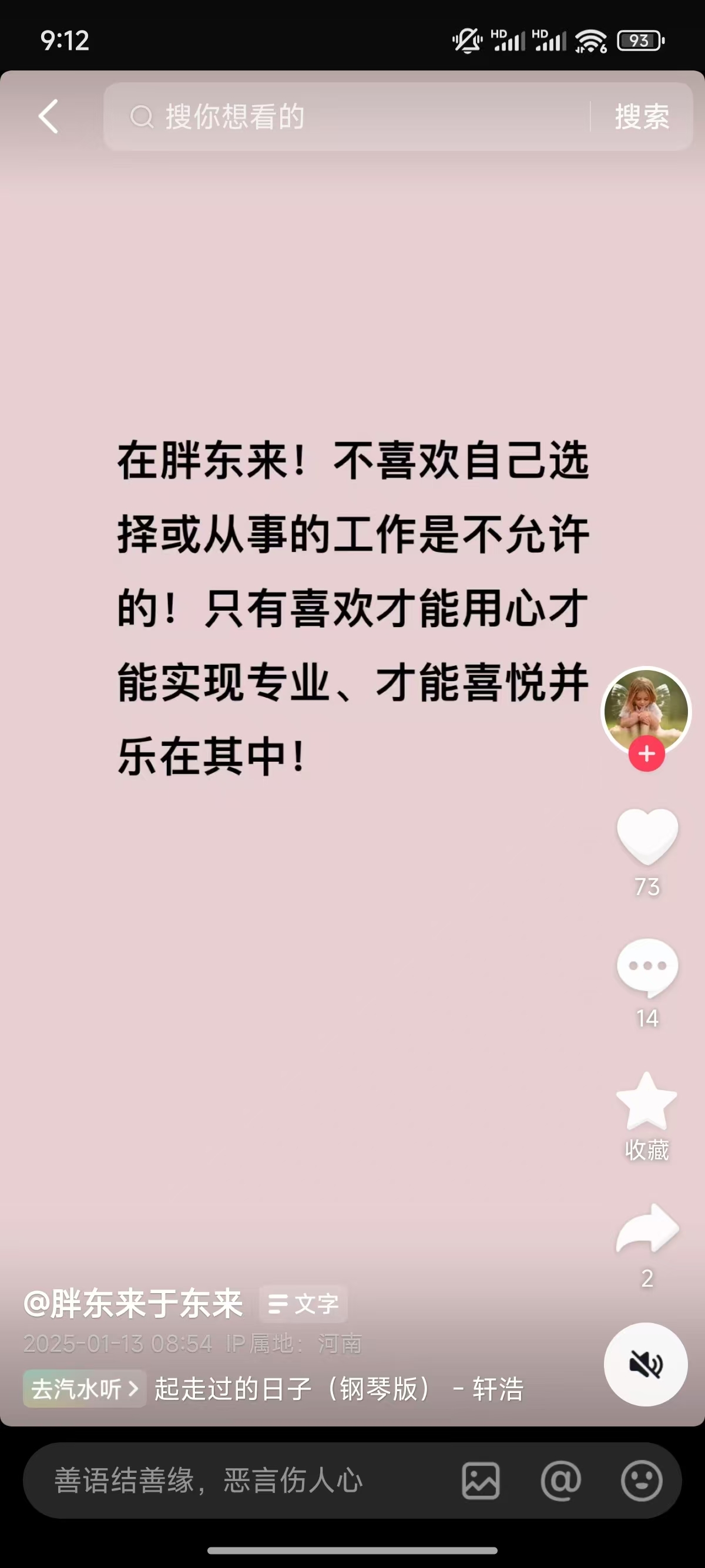Mention someone with the @ icon
705x1568 pixels.
(x=560, y=1480)
